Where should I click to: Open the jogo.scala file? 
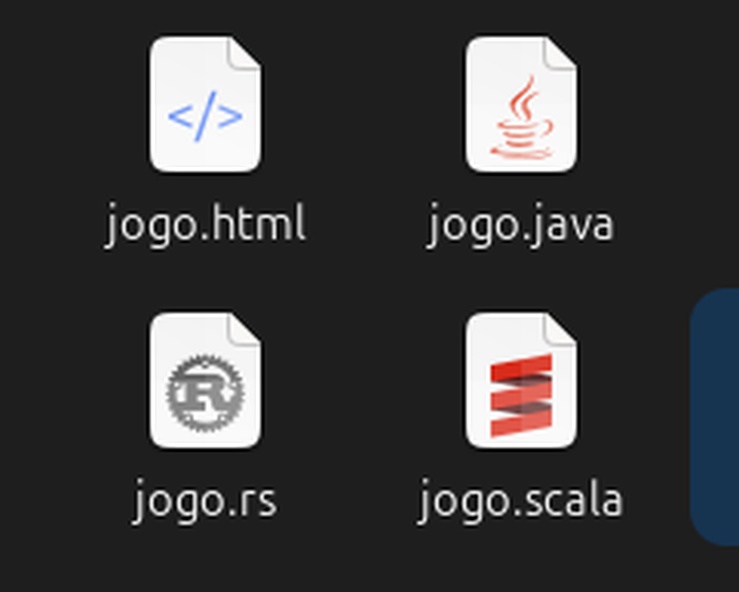click(x=521, y=381)
